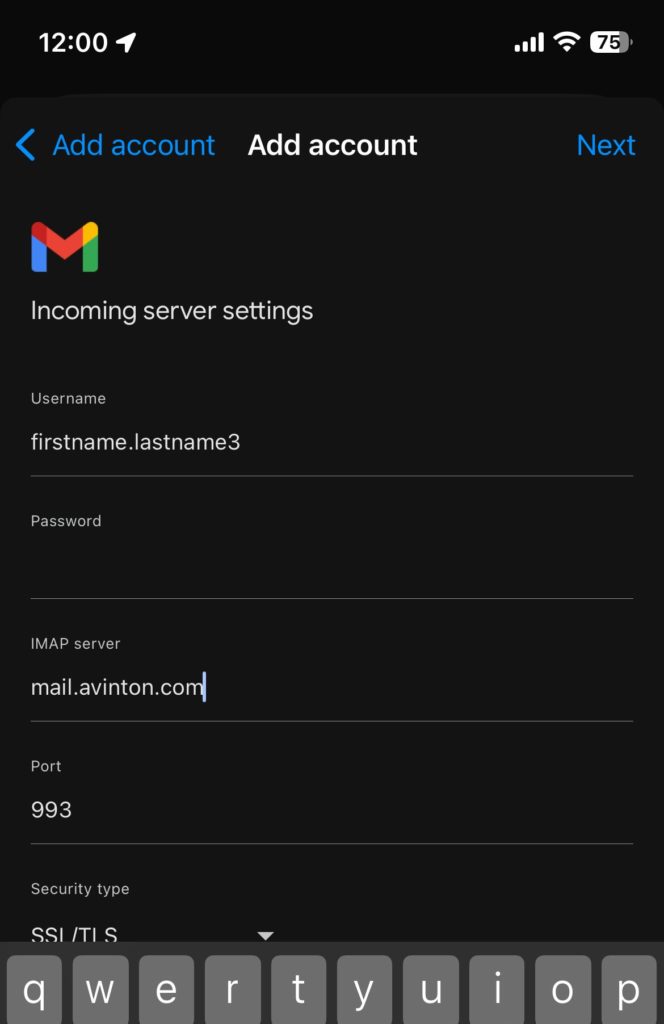The image size is (664, 1024).
Task: Open the Security type dropdown
Action: [152, 934]
